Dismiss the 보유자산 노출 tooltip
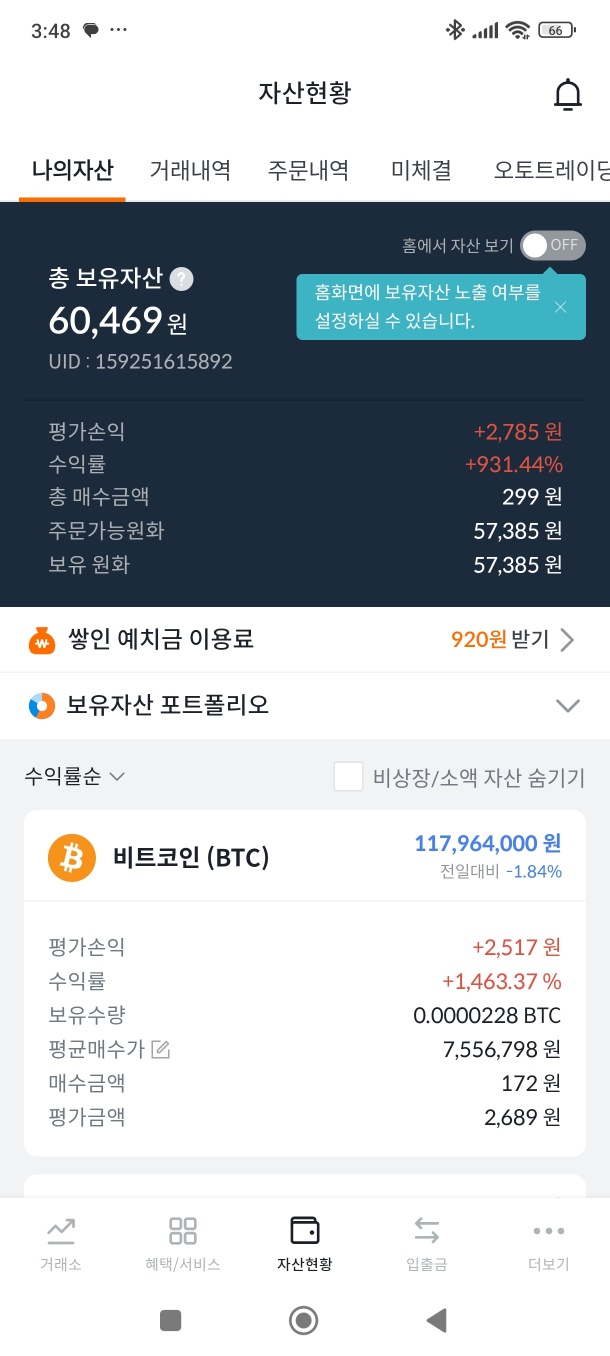Viewport: 610px width, 1356px height. pyautogui.click(x=560, y=307)
